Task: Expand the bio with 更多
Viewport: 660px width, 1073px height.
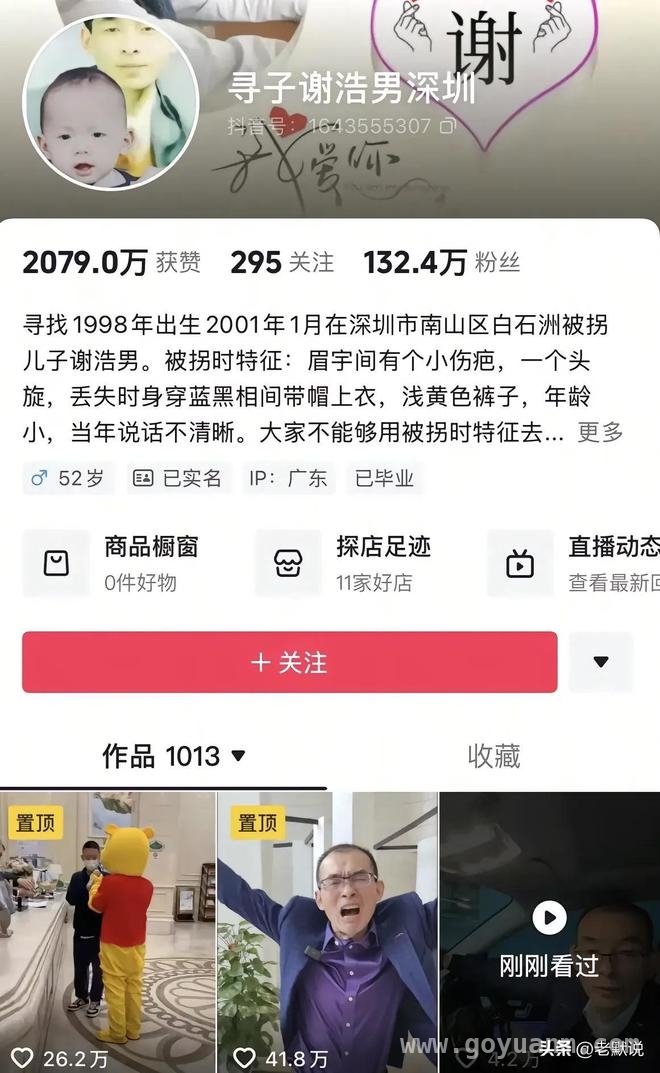Action: click(x=600, y=432)
